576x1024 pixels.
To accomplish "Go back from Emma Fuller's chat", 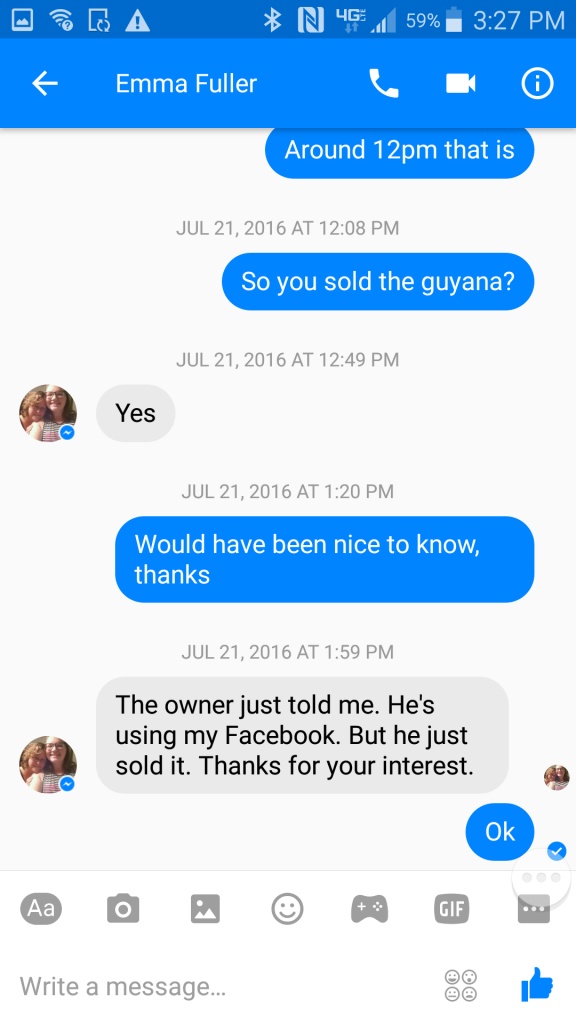I will coord(45,84).
